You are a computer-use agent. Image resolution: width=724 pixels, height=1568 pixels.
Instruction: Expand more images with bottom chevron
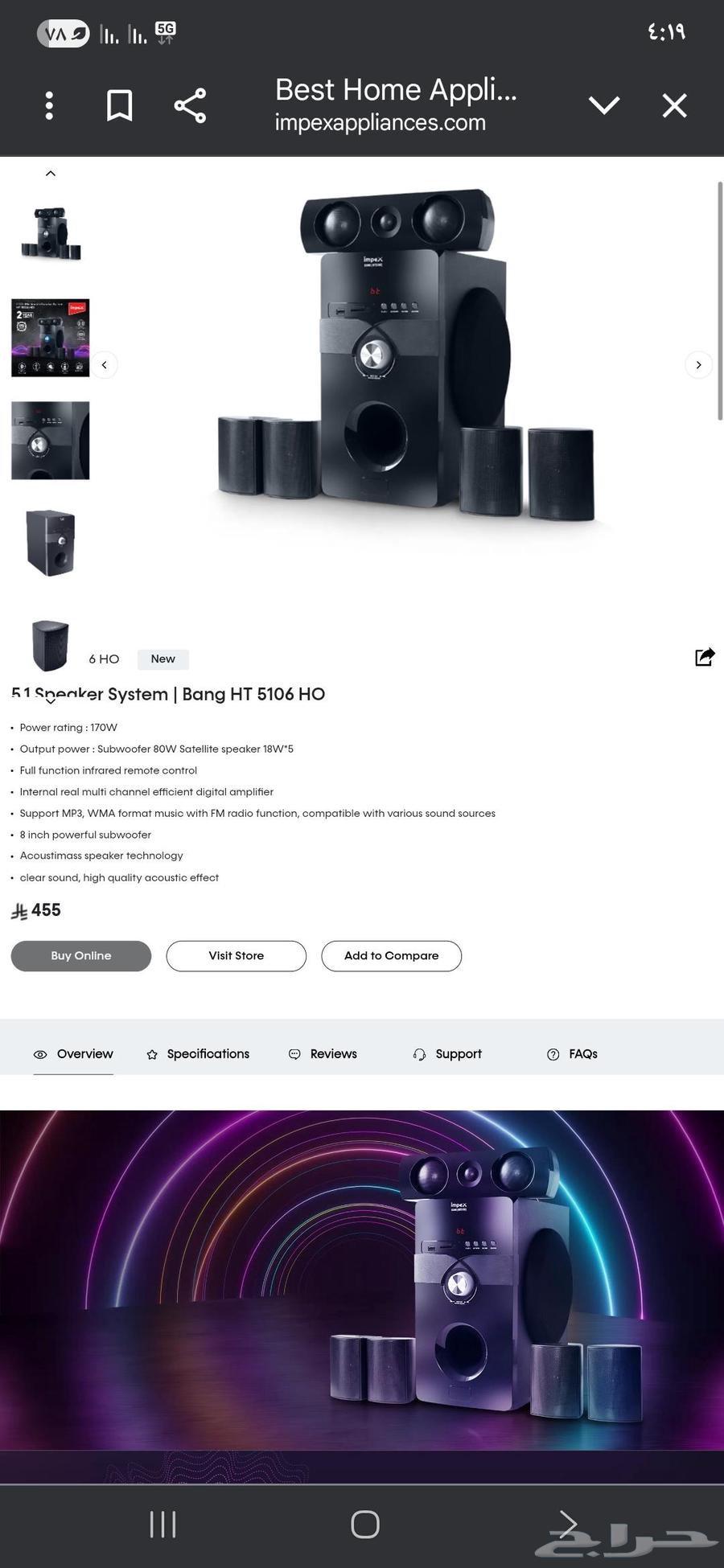(x=50, y=700)
